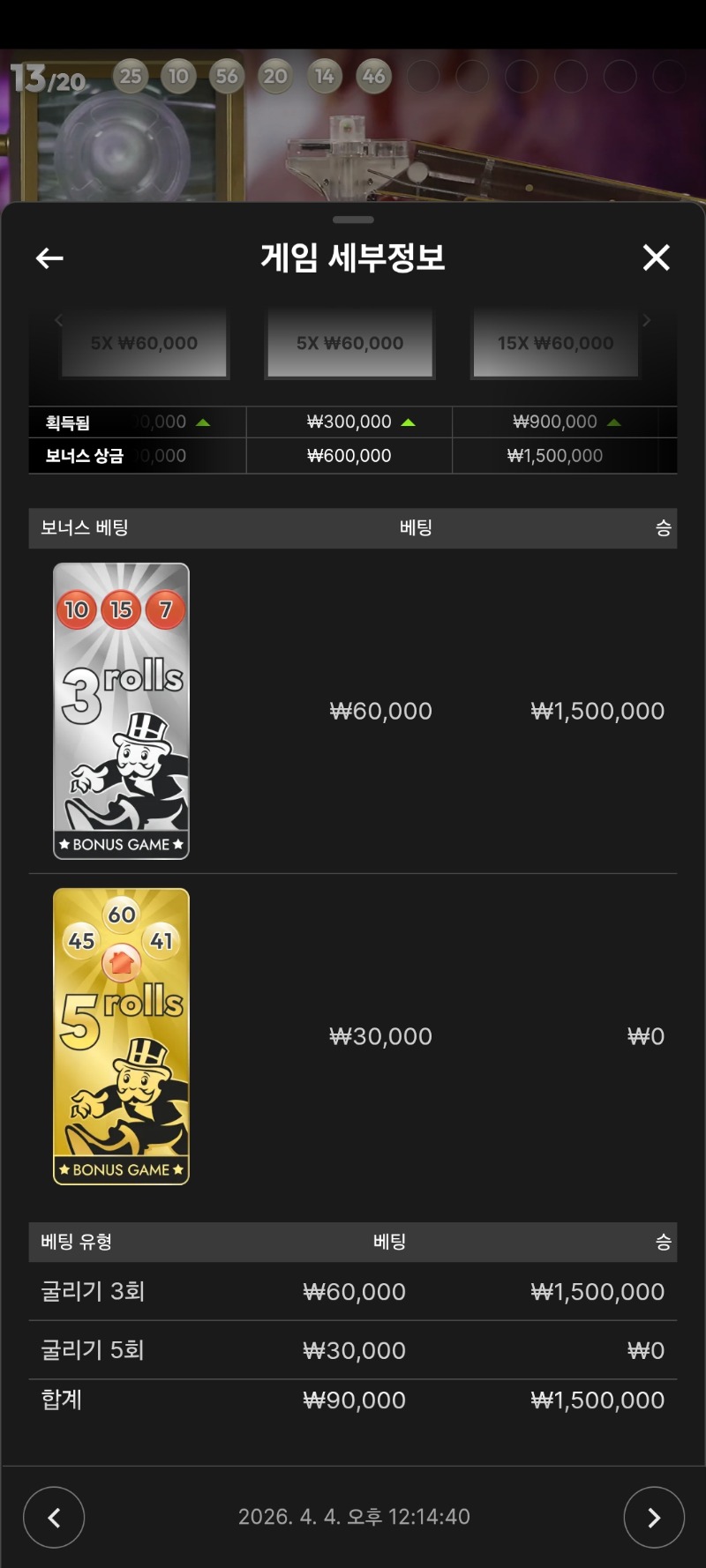The width and height of the screenshot is (706, 1568).
Task: Show previous multiplier cards with left chevron
Action: [59, 321]
